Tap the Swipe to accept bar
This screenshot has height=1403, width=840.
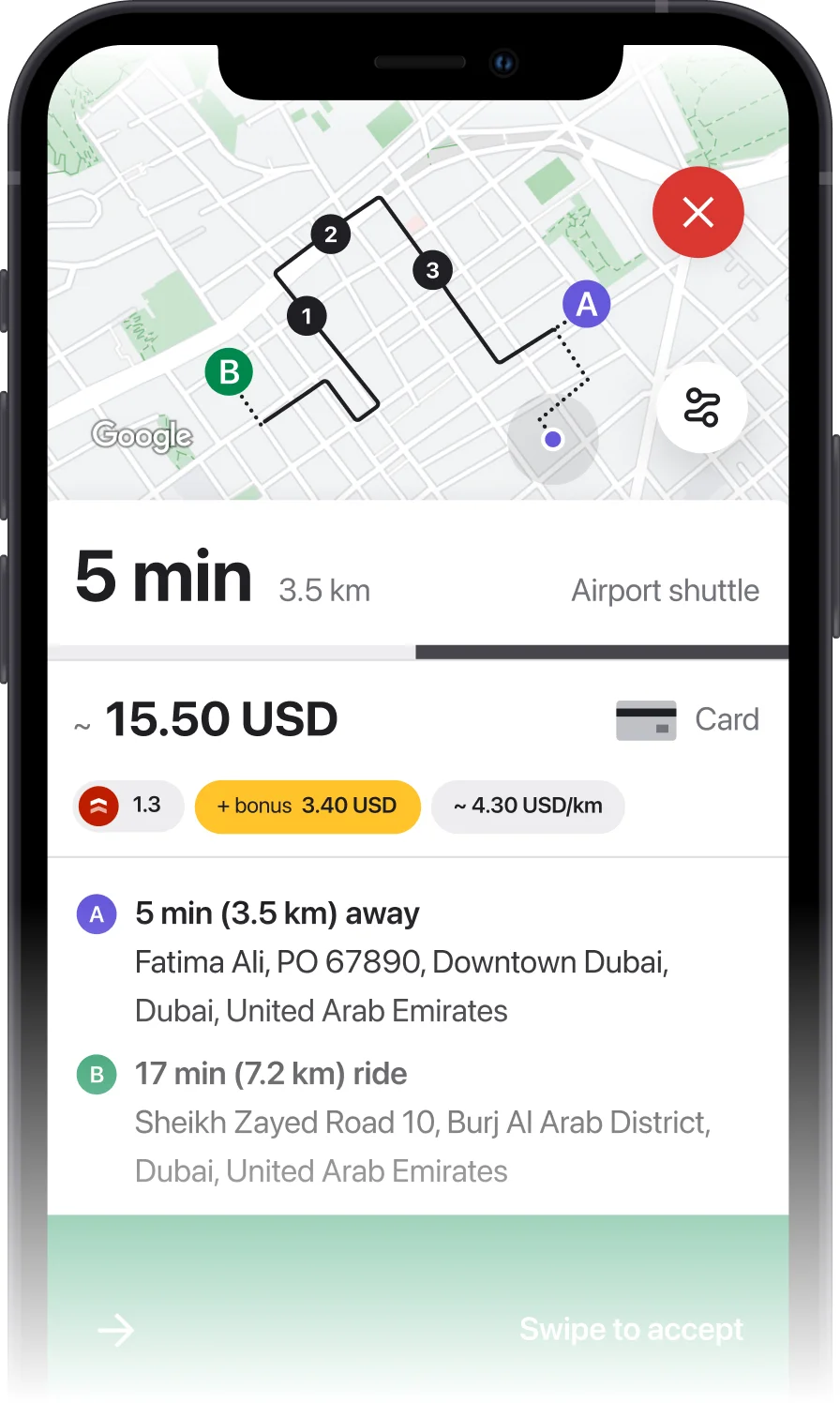click(418, 1328)
